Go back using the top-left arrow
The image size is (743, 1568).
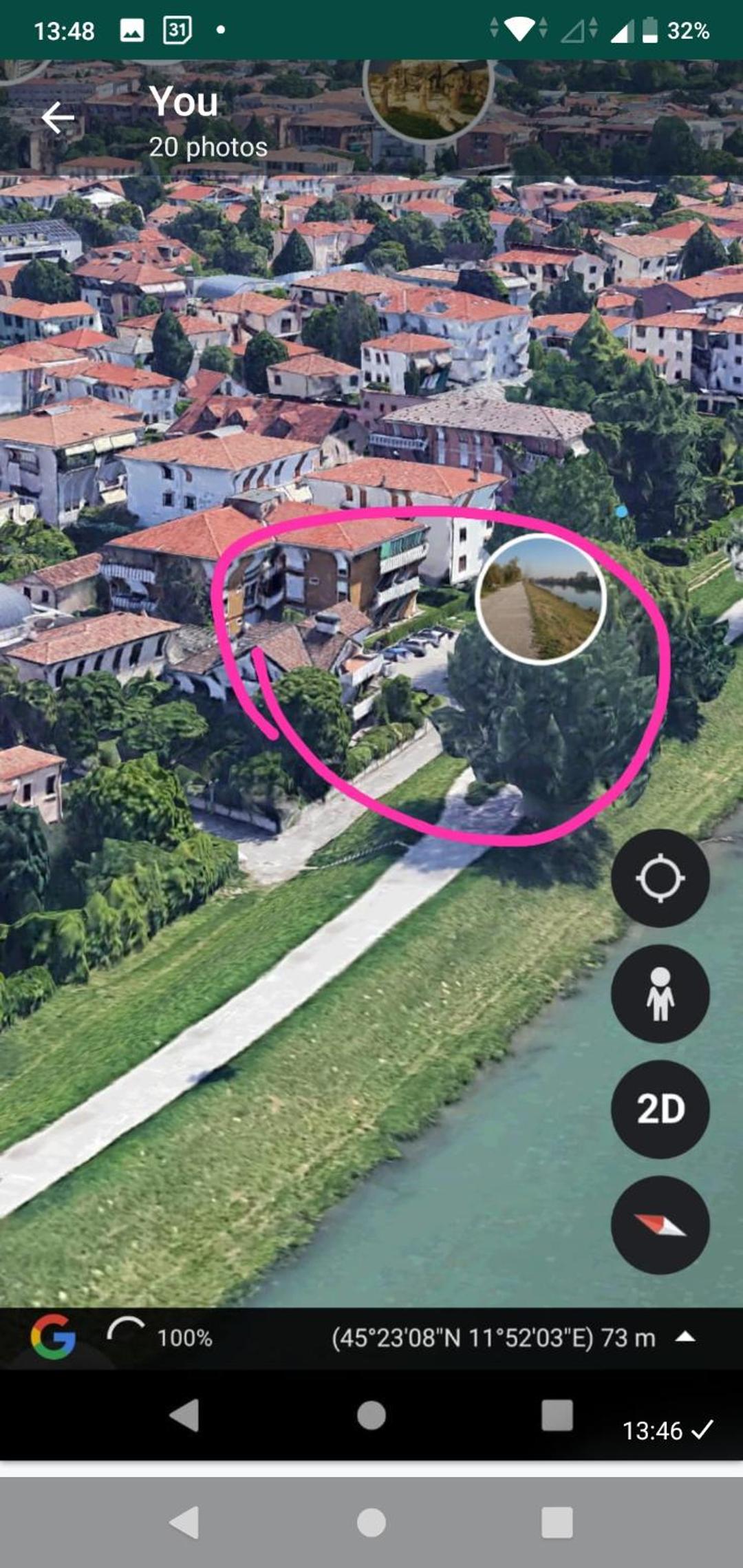[58, 118]
